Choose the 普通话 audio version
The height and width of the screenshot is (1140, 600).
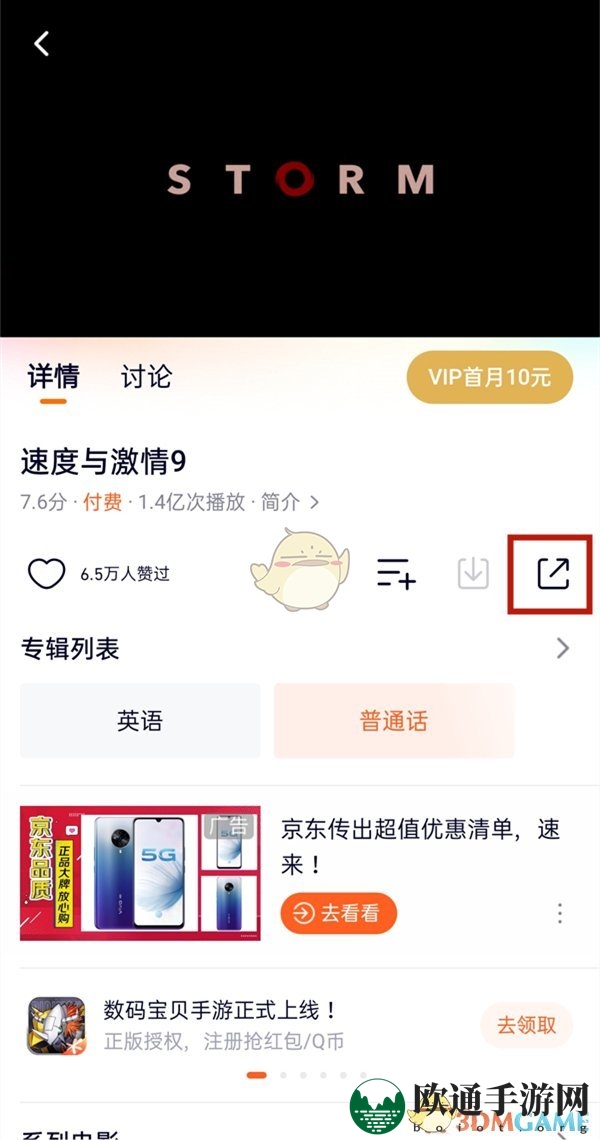[394, 721]
